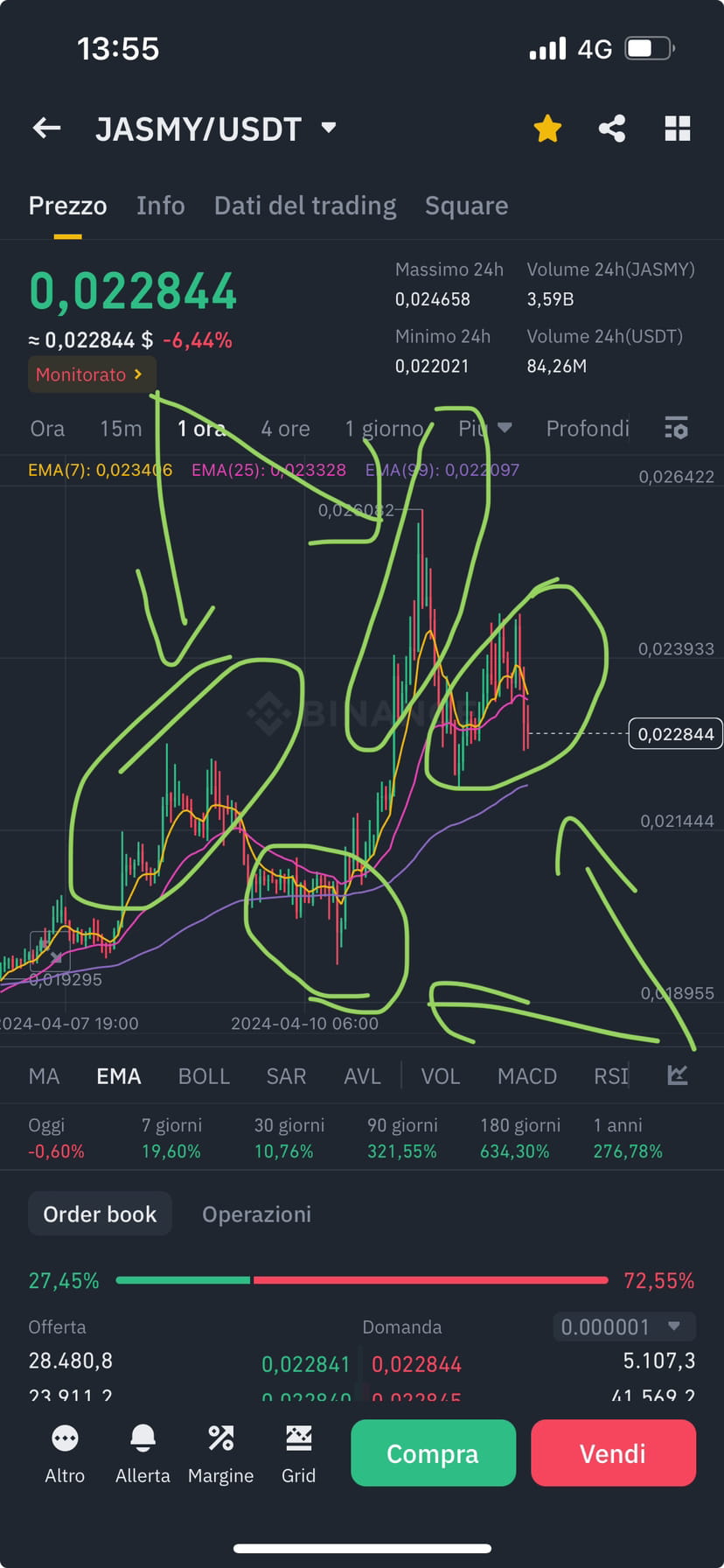Open the Allerta price alert settings
Viewport: 724px width, 1568px height.
tap(143, 1452)
